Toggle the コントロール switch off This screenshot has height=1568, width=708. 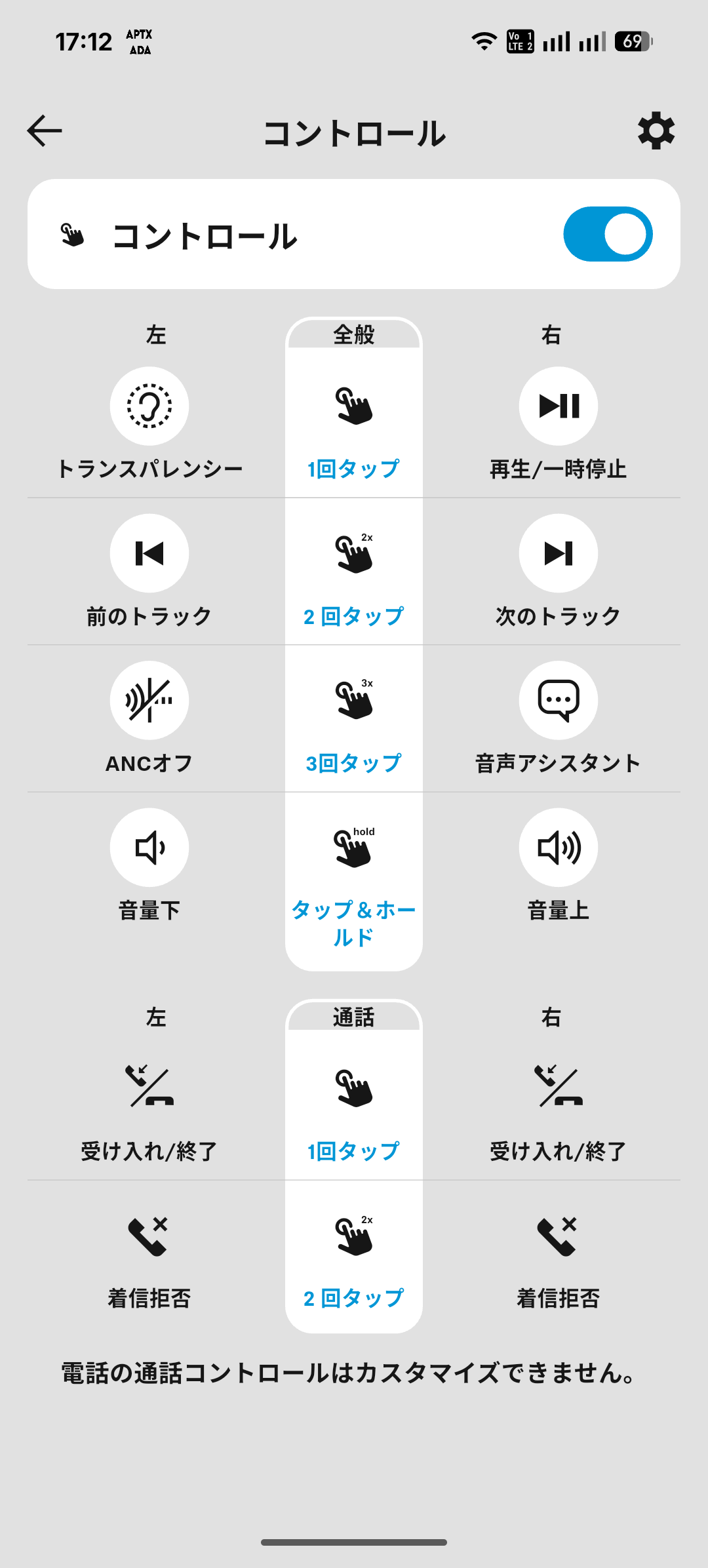pyautogui.click(x=608, y=234)
